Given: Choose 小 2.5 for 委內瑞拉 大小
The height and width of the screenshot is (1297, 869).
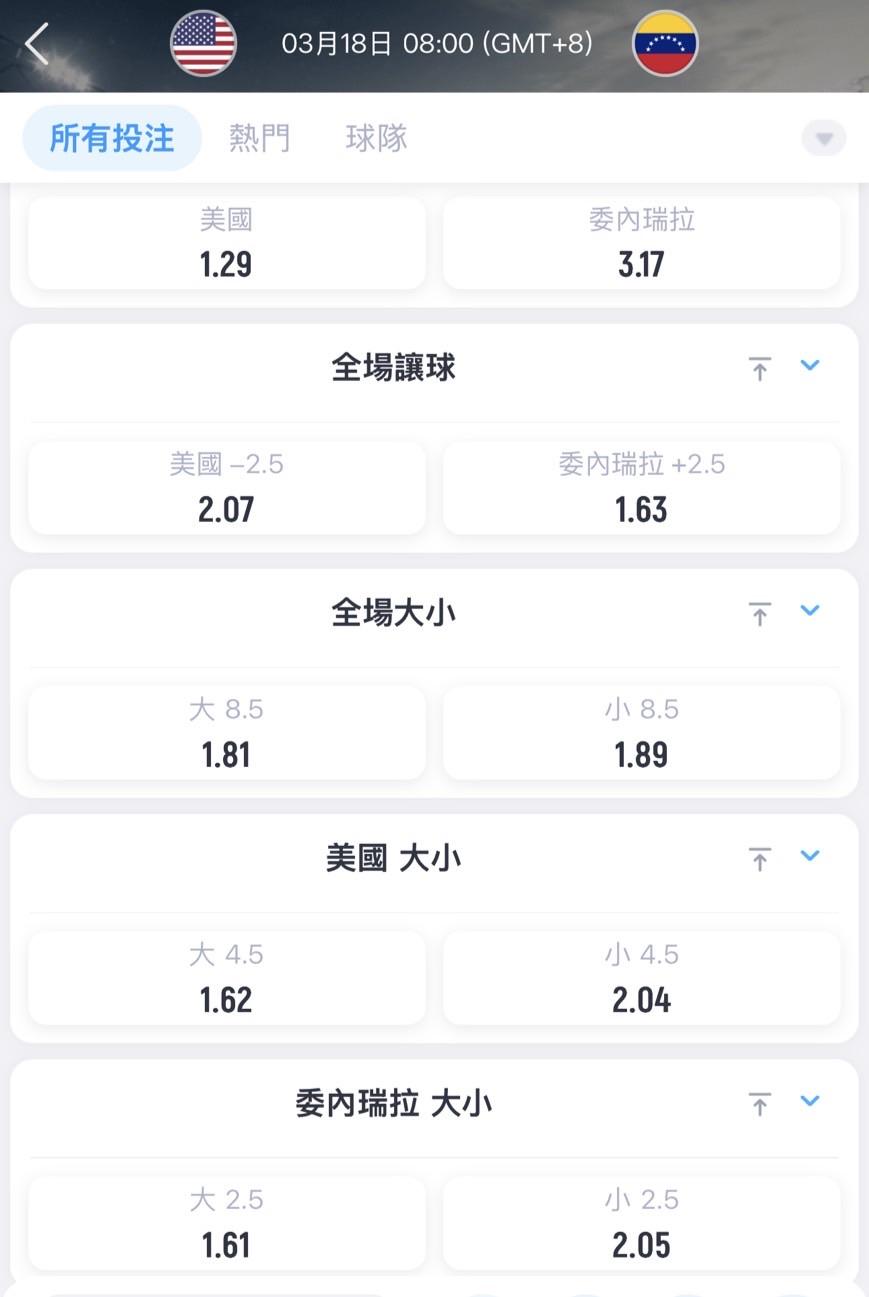Looking at the screenshot, I should (x=641, y=1223).
